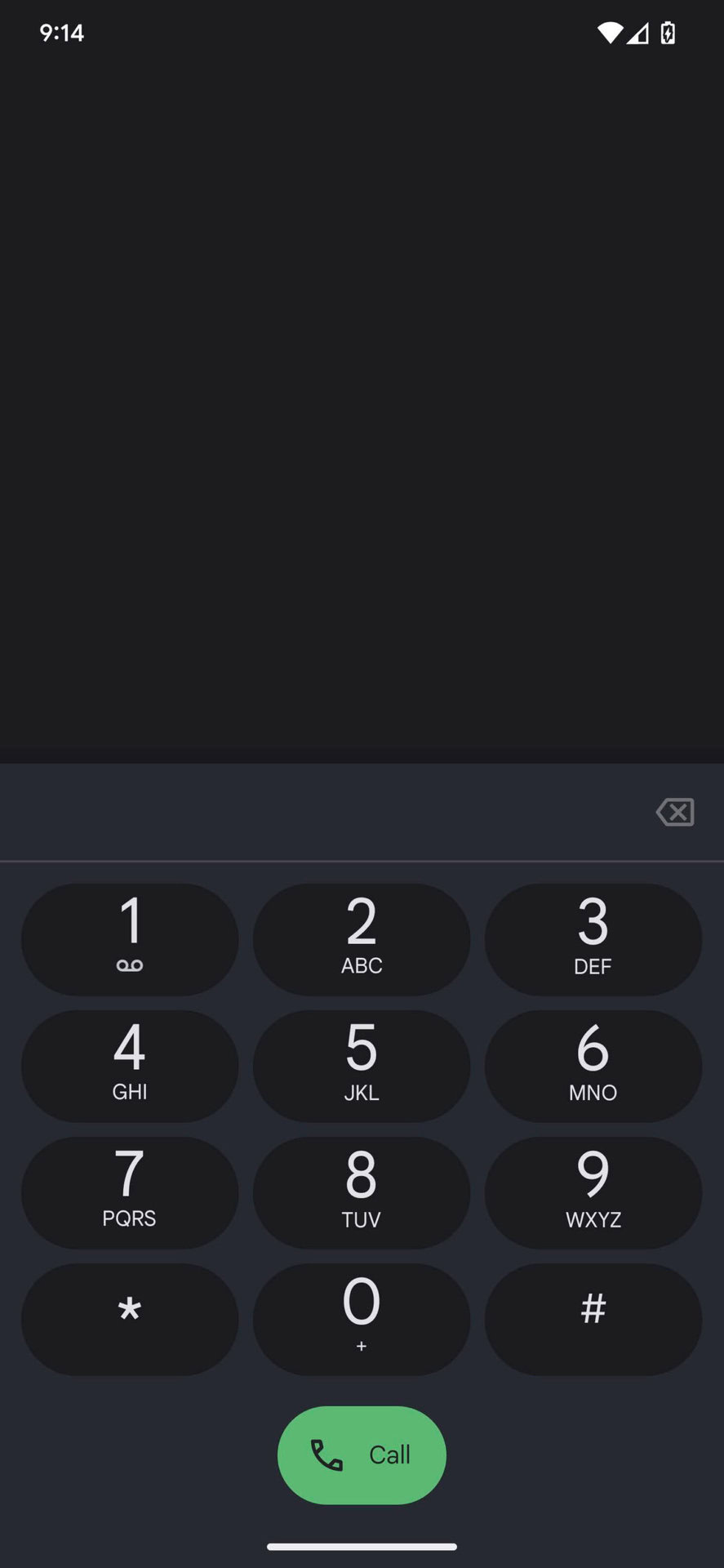Image resolution: width=724 pixels, height=1568 pixels.
Task: Enter the 8 TUV key
Action: (362, 1192)
